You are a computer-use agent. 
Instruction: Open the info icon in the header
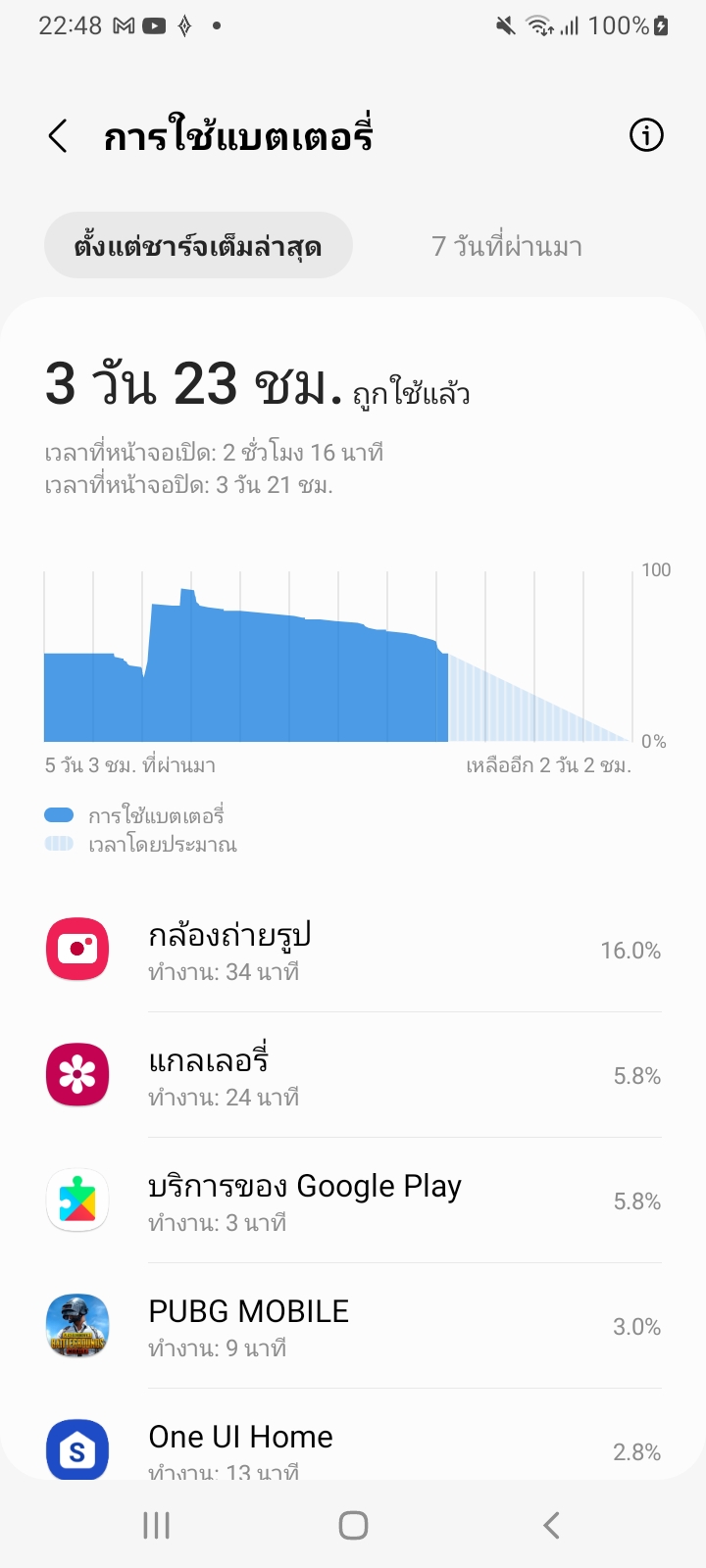[645, 135]
